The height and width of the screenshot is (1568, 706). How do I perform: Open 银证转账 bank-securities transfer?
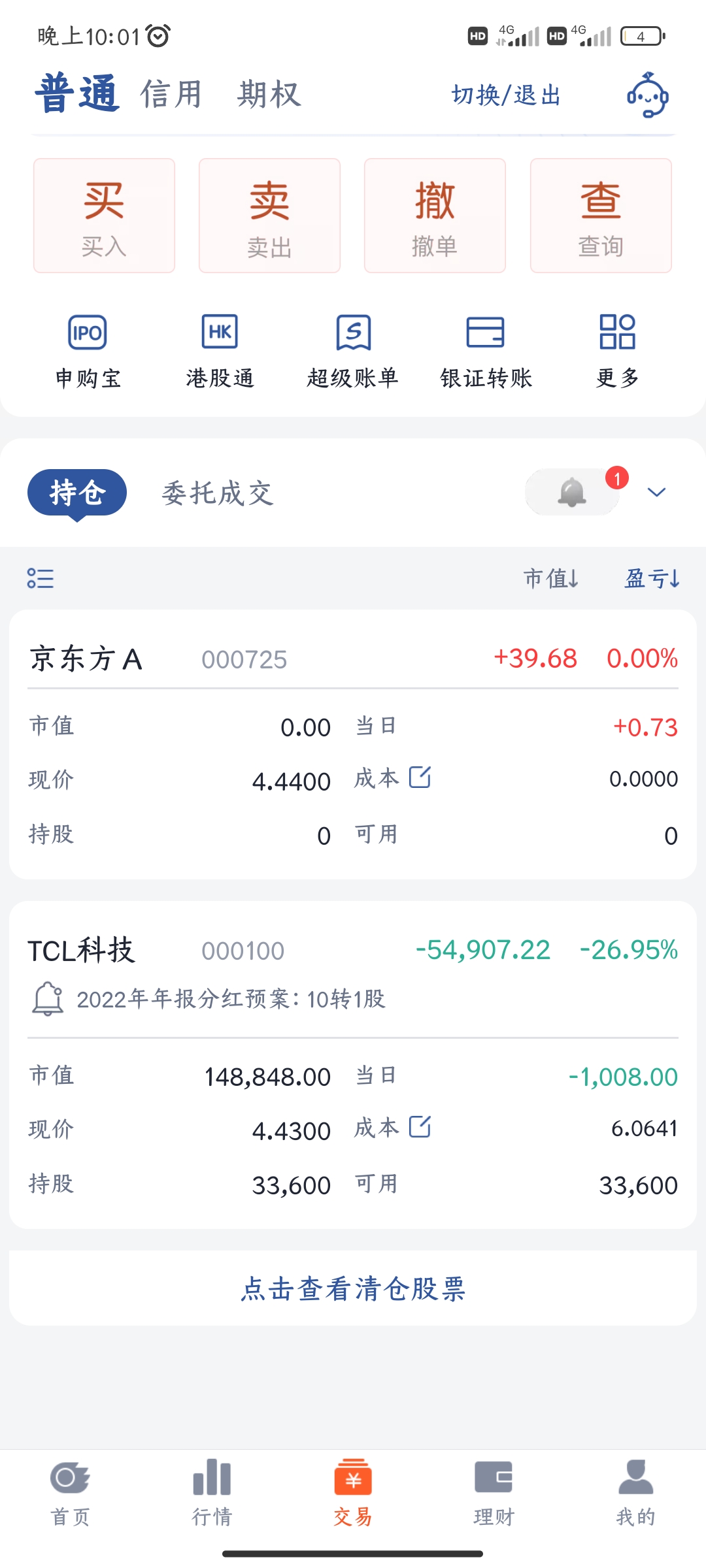[x=486, y=350]
